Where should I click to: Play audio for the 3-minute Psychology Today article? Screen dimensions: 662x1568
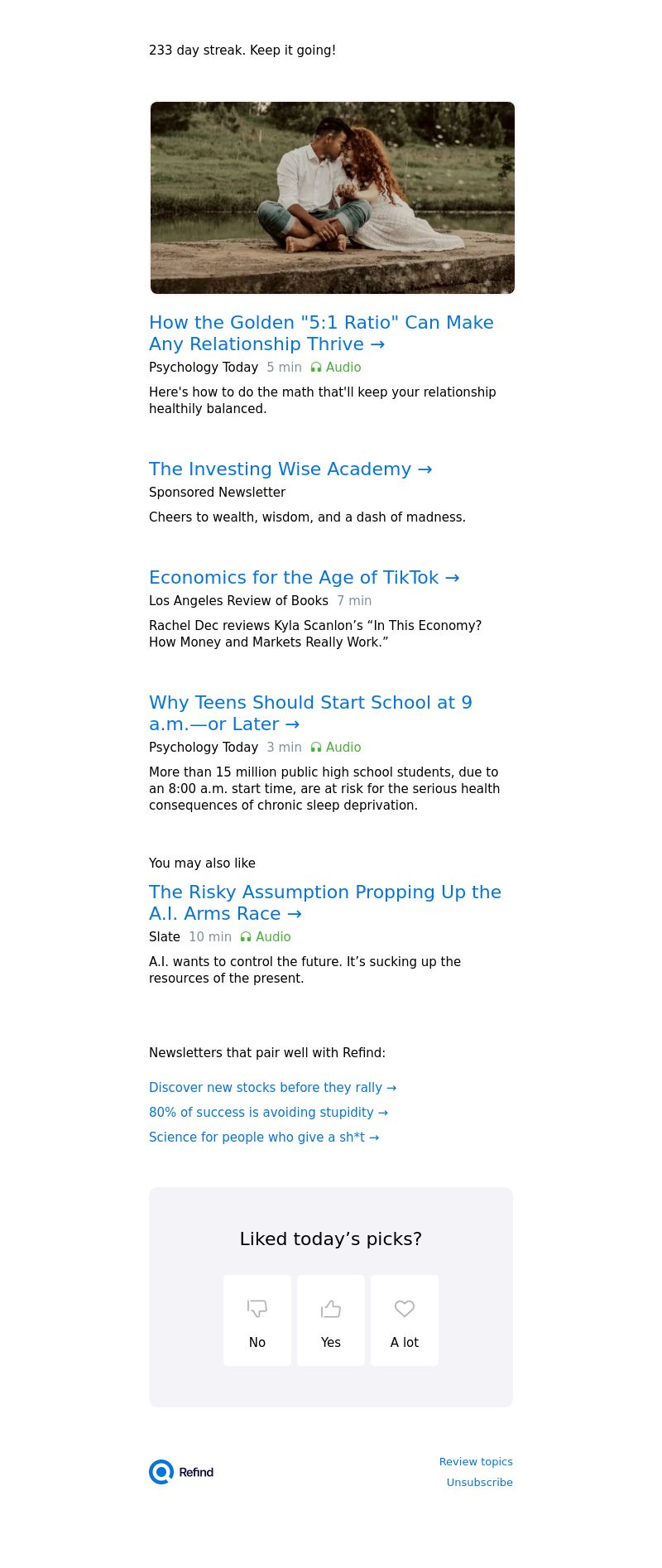click(336, 748)
